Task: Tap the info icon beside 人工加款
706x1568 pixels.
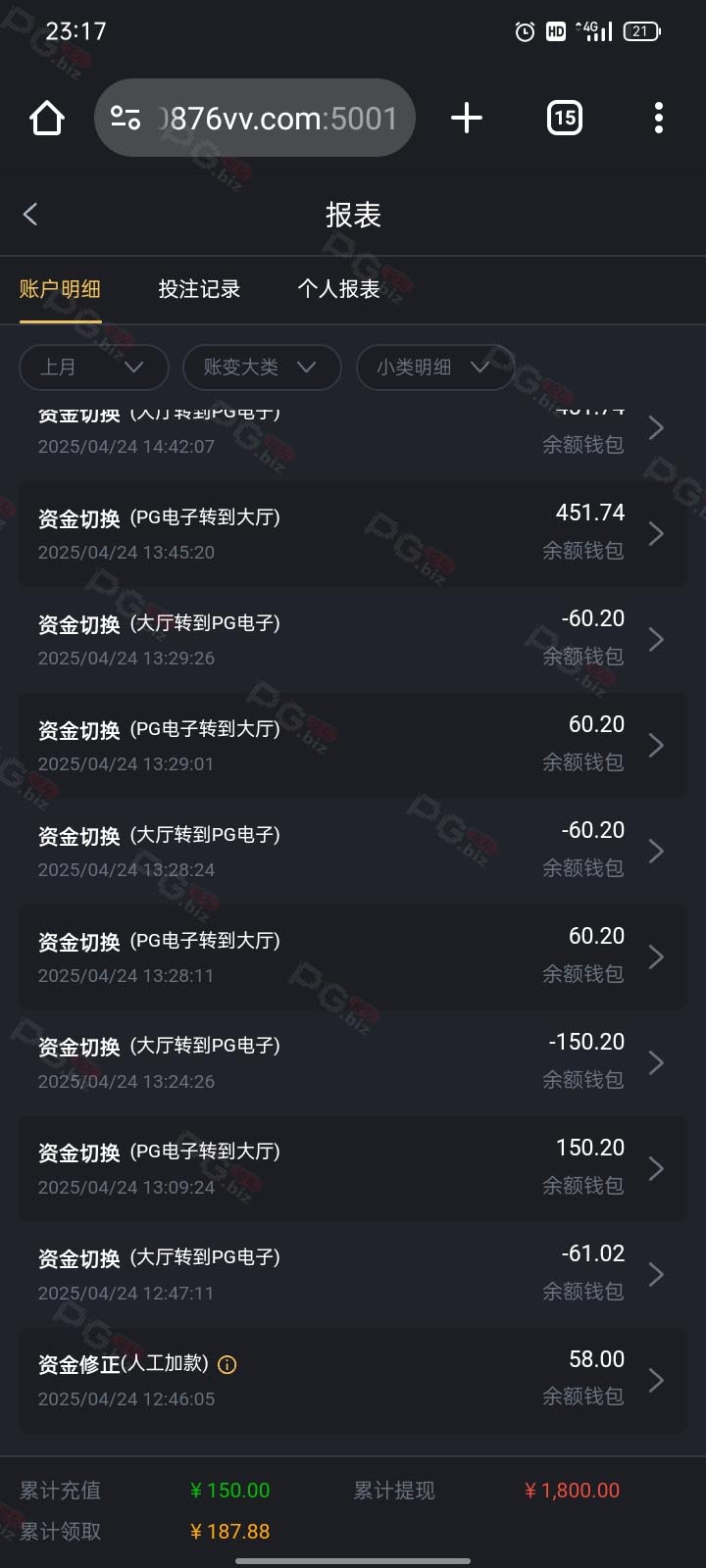Action: coord(227,1364)
